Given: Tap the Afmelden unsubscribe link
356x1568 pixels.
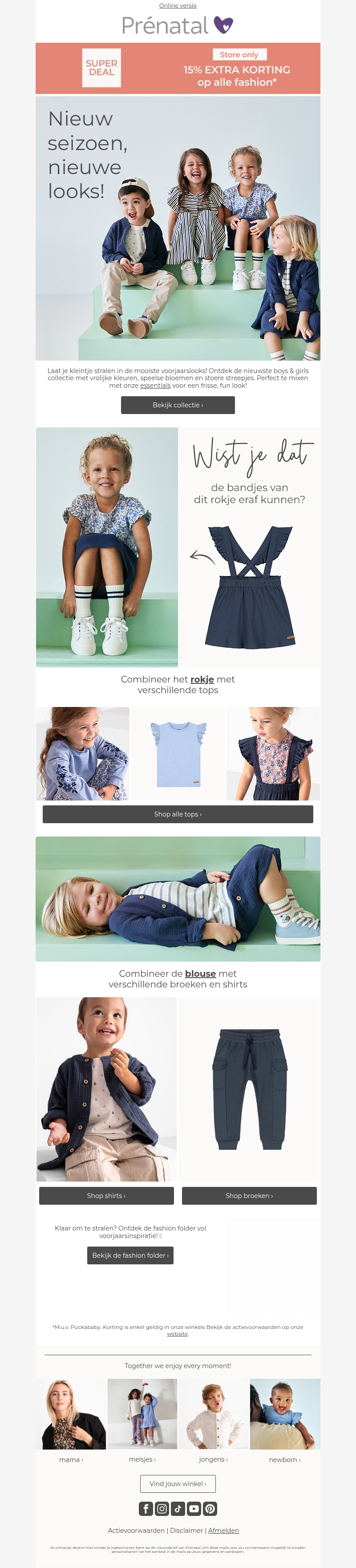Looking at the screenshot, I should point(223,1530).
